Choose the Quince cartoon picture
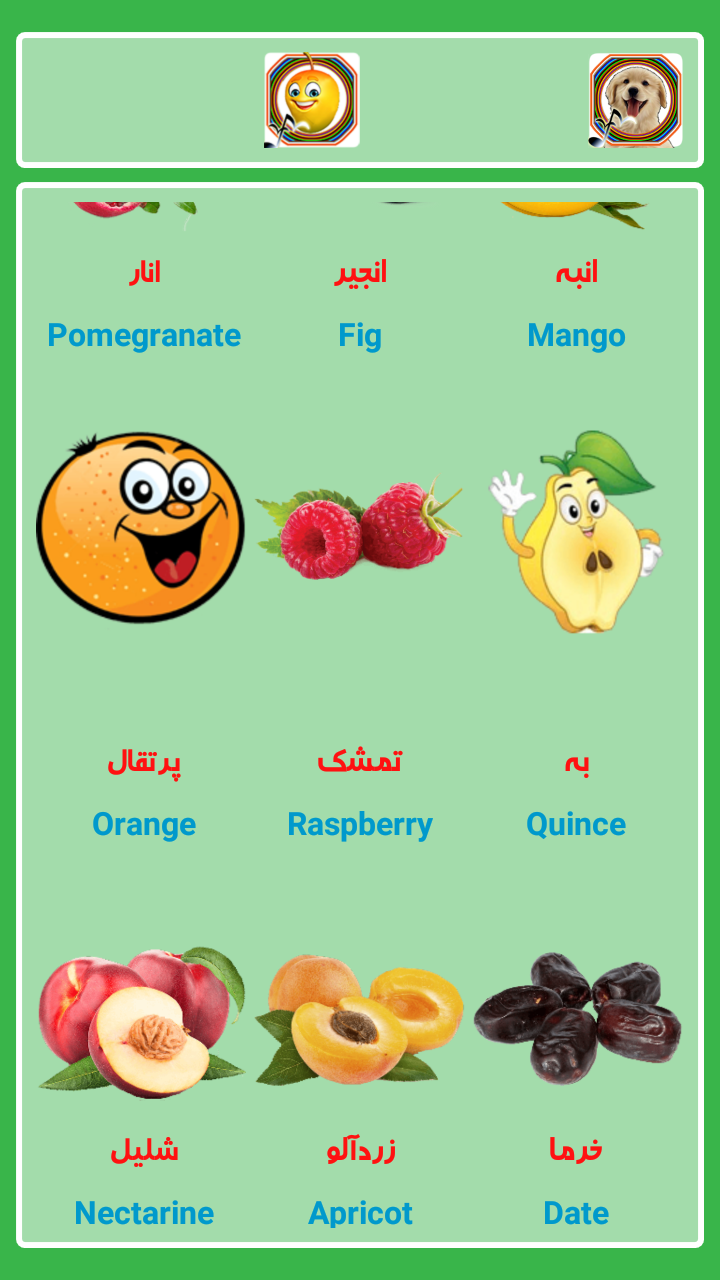This screenshot has width=720, height=1280. pos(576,531)
